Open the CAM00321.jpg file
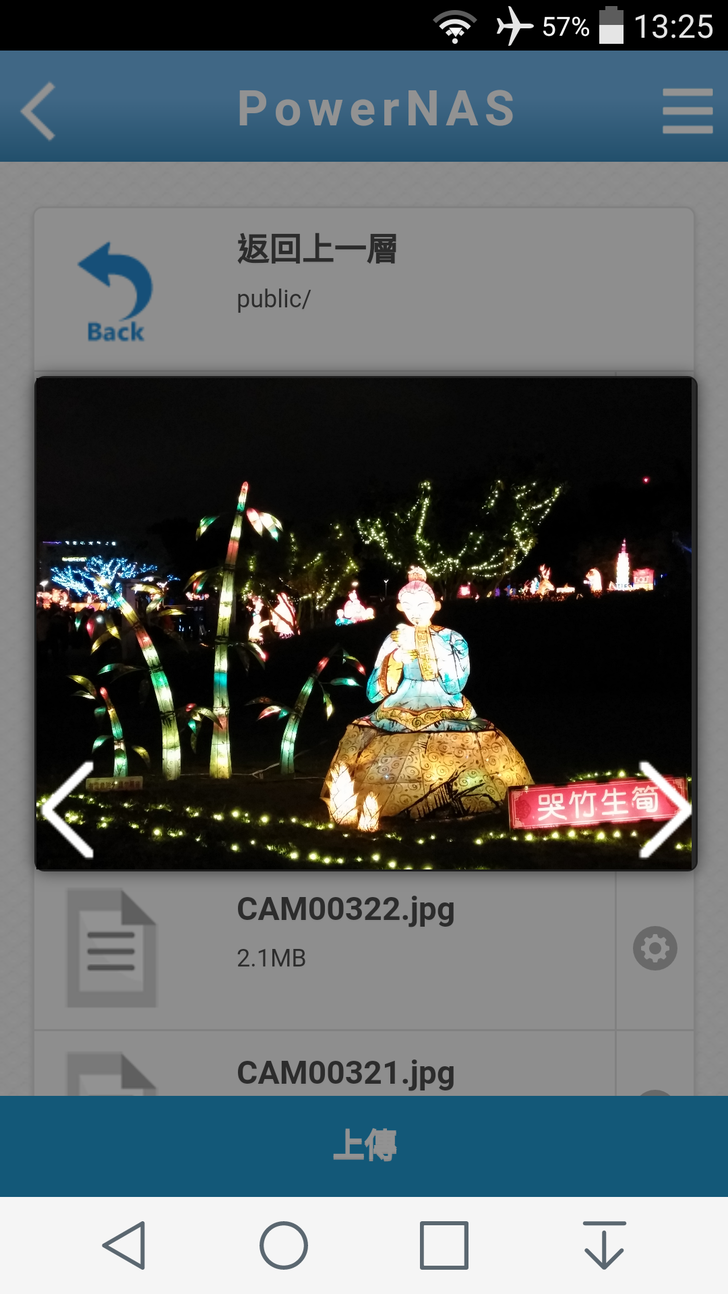This screenshot has height=1294, width=728. point(345,1073)
